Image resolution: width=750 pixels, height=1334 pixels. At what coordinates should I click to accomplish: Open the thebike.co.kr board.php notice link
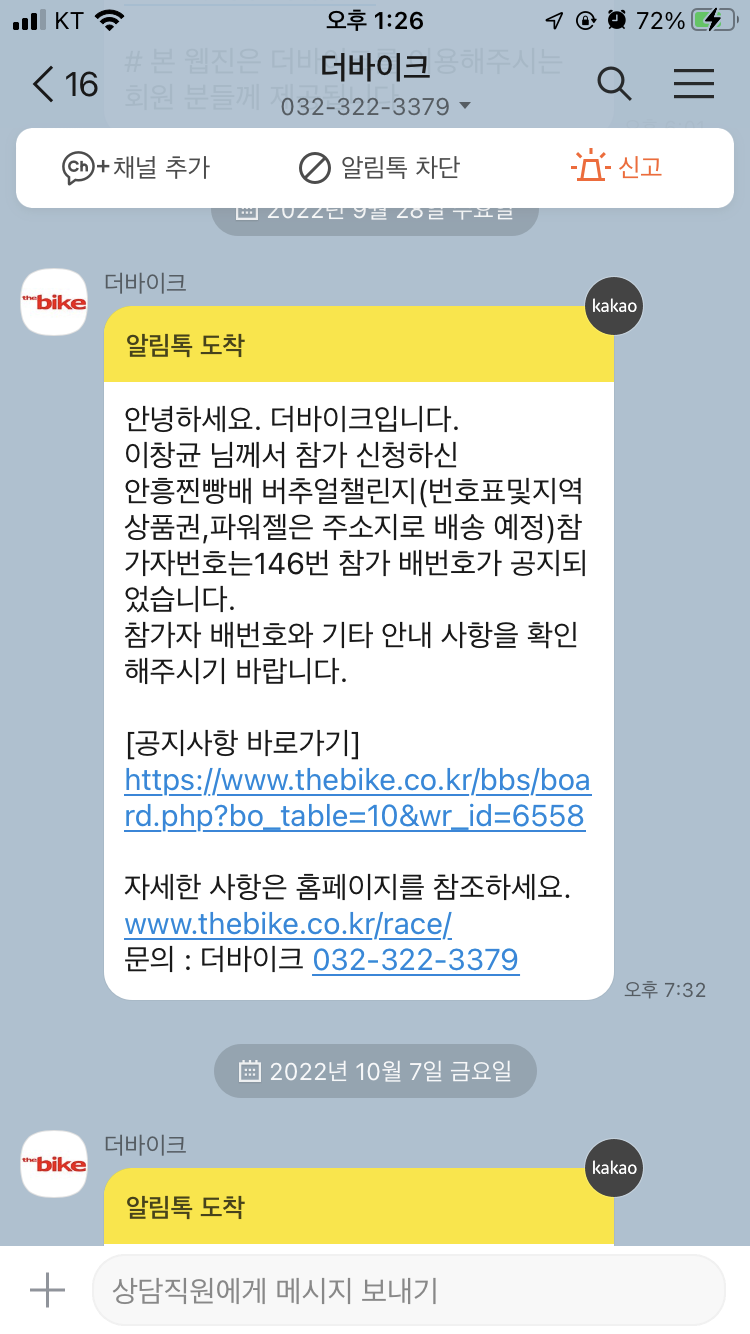point(357,797)
